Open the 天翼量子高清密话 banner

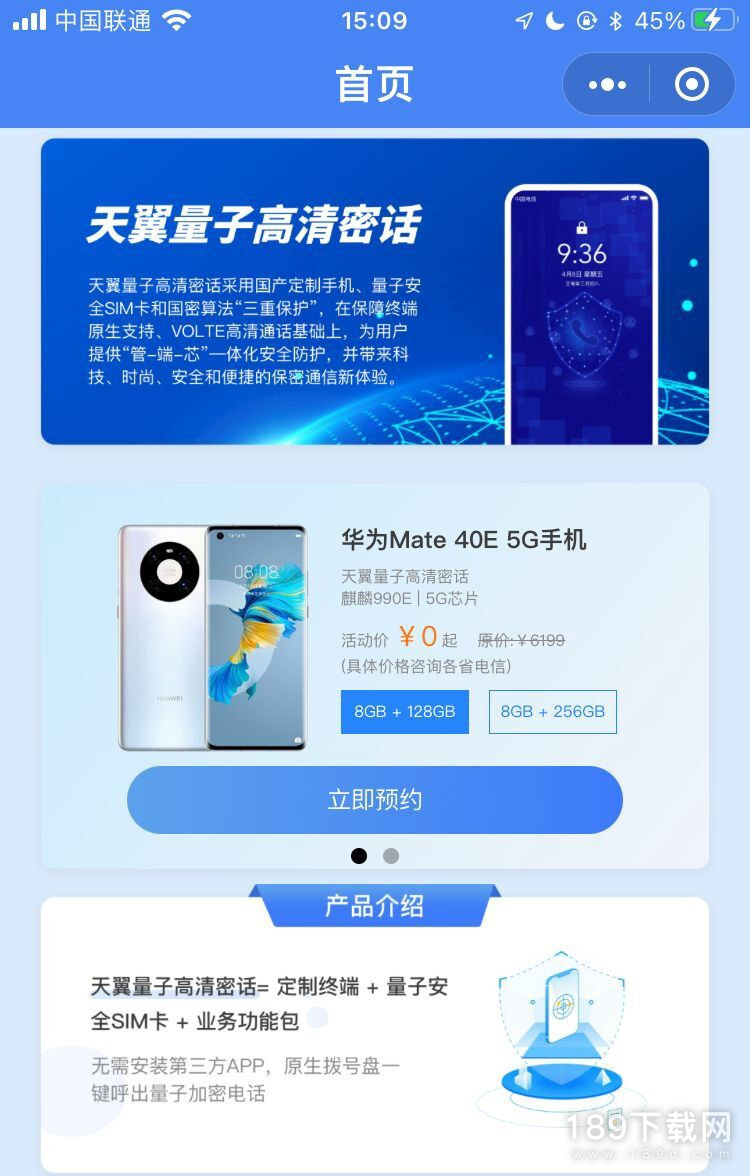tap(374, 291)
